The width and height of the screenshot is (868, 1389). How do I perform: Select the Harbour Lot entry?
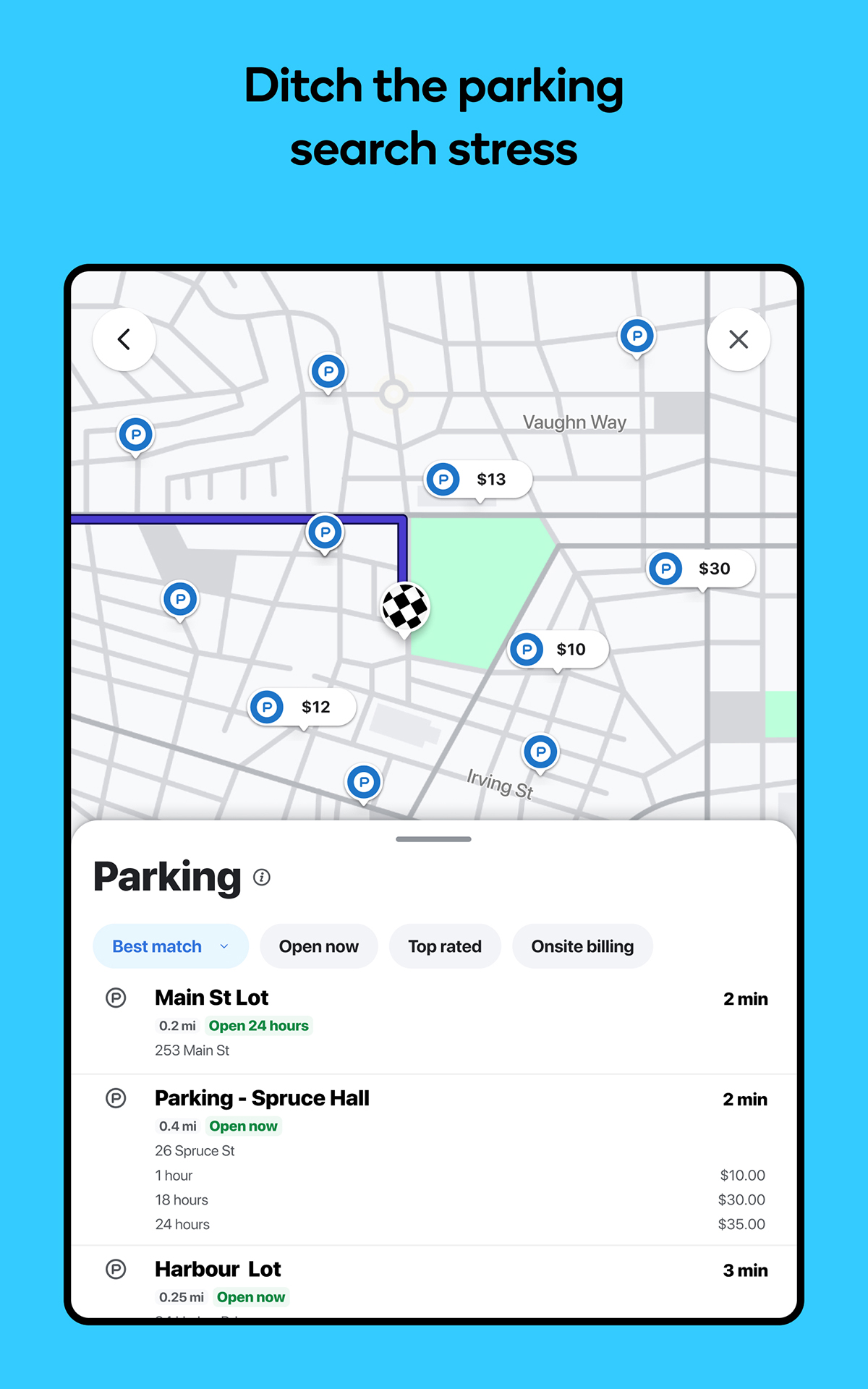[x=218, y=1270]
